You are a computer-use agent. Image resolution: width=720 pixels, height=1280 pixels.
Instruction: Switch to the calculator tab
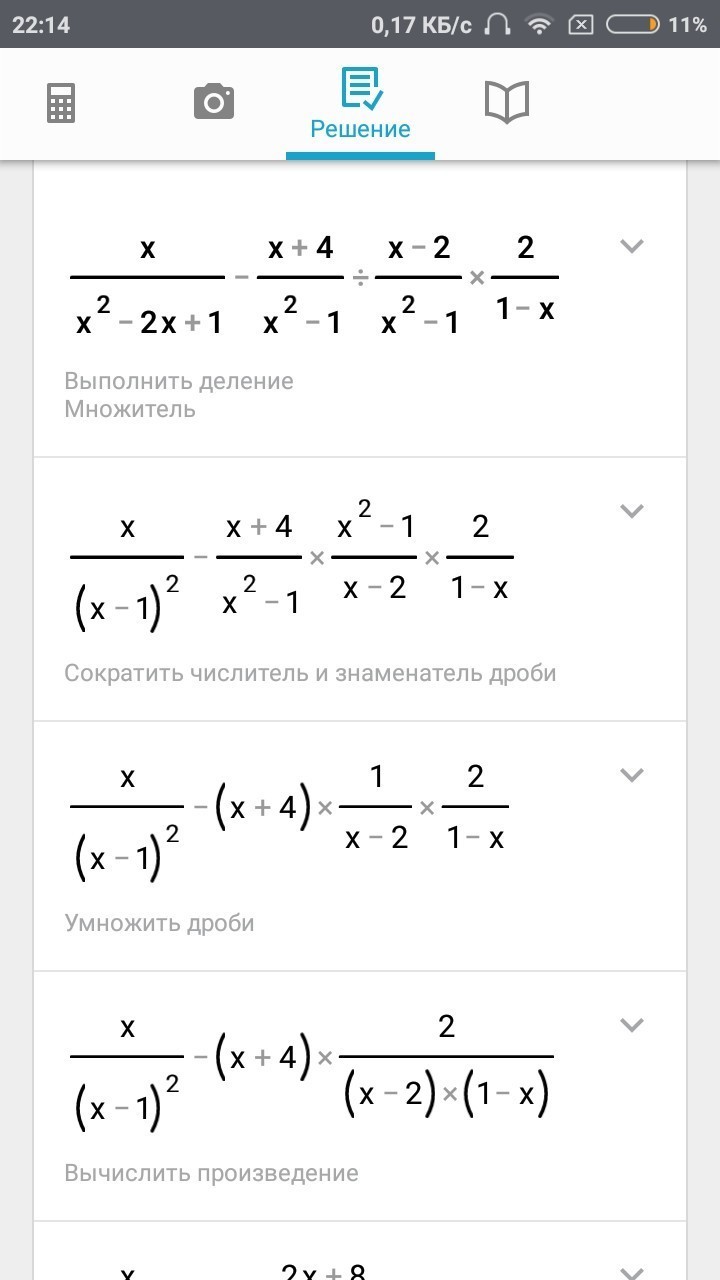pyautogui.click(x=61, y=103)
